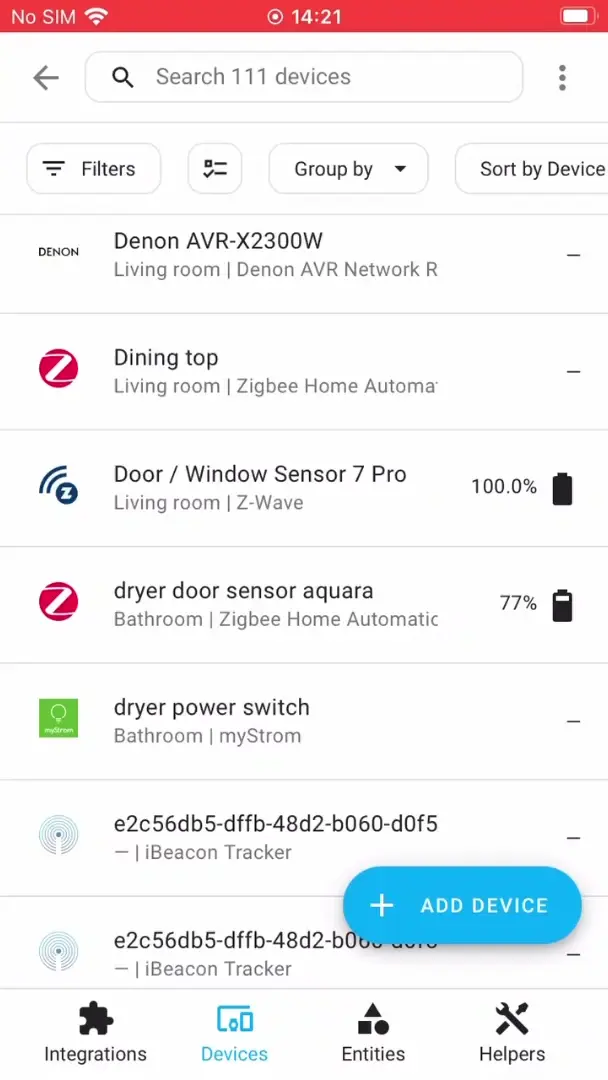Viewport: 608px width, 1080px height.
Task: Switch to the Helpers tab
Action: point(512,1034)
